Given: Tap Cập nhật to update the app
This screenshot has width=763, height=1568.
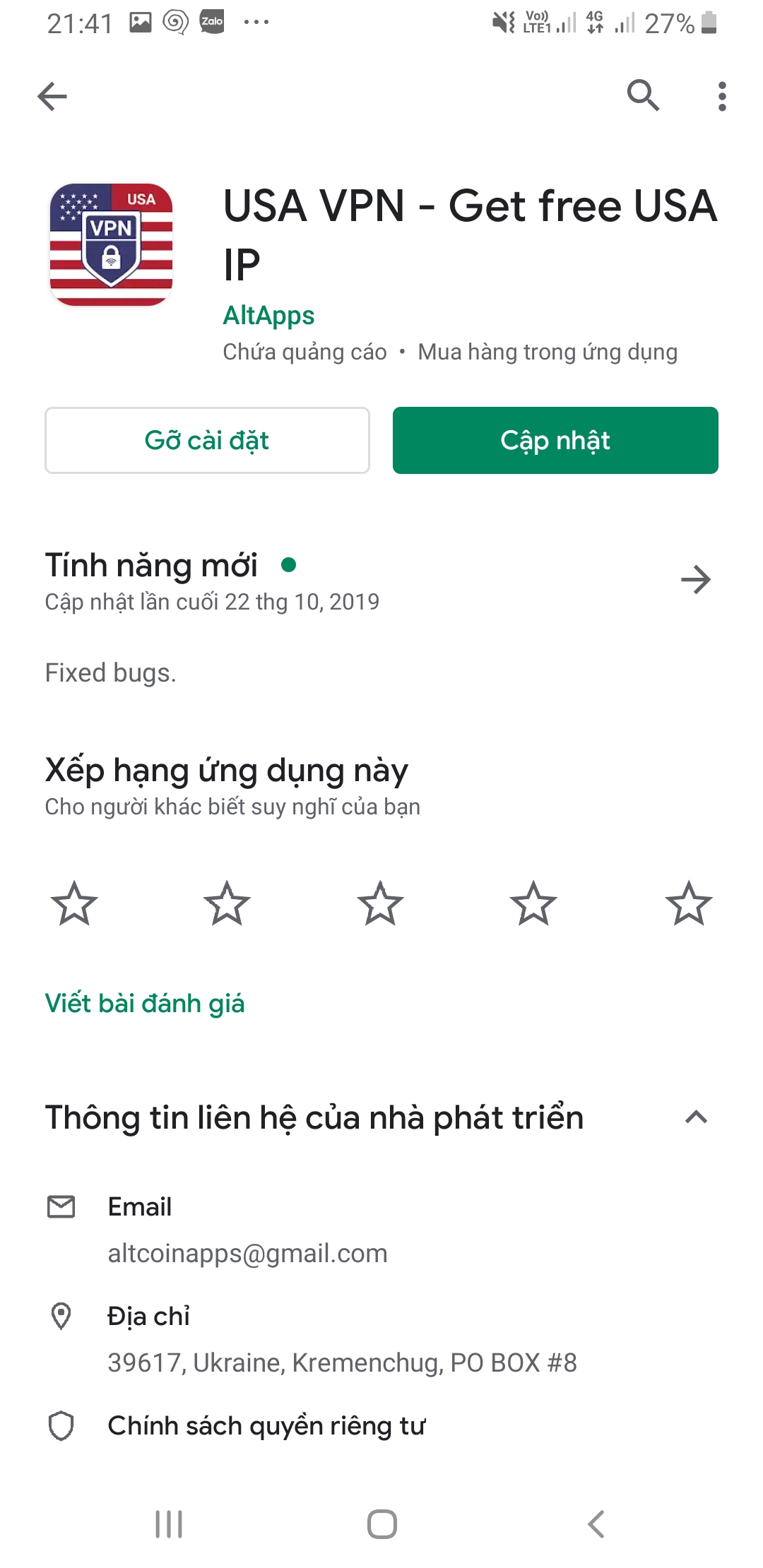Looking at the screenshot, I should coord(555,440).
